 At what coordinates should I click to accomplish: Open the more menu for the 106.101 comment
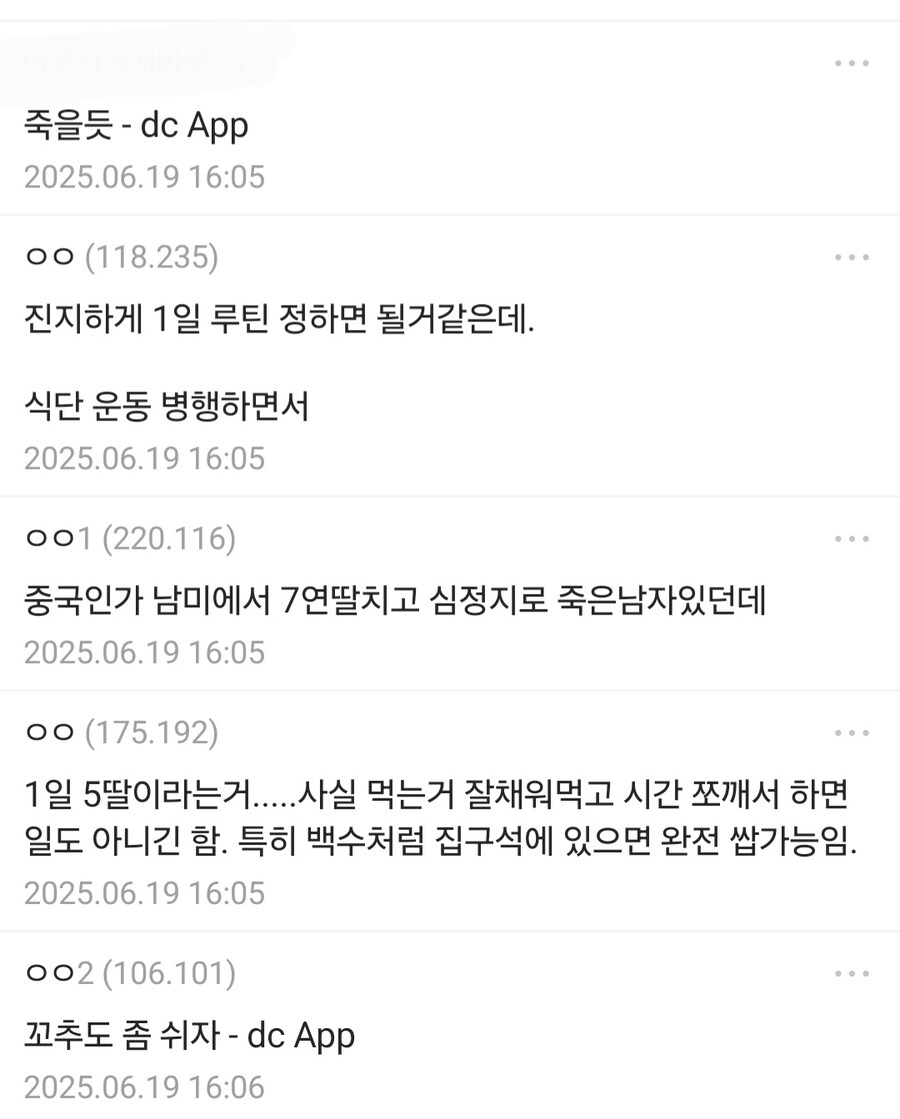[x=851, y=971]
